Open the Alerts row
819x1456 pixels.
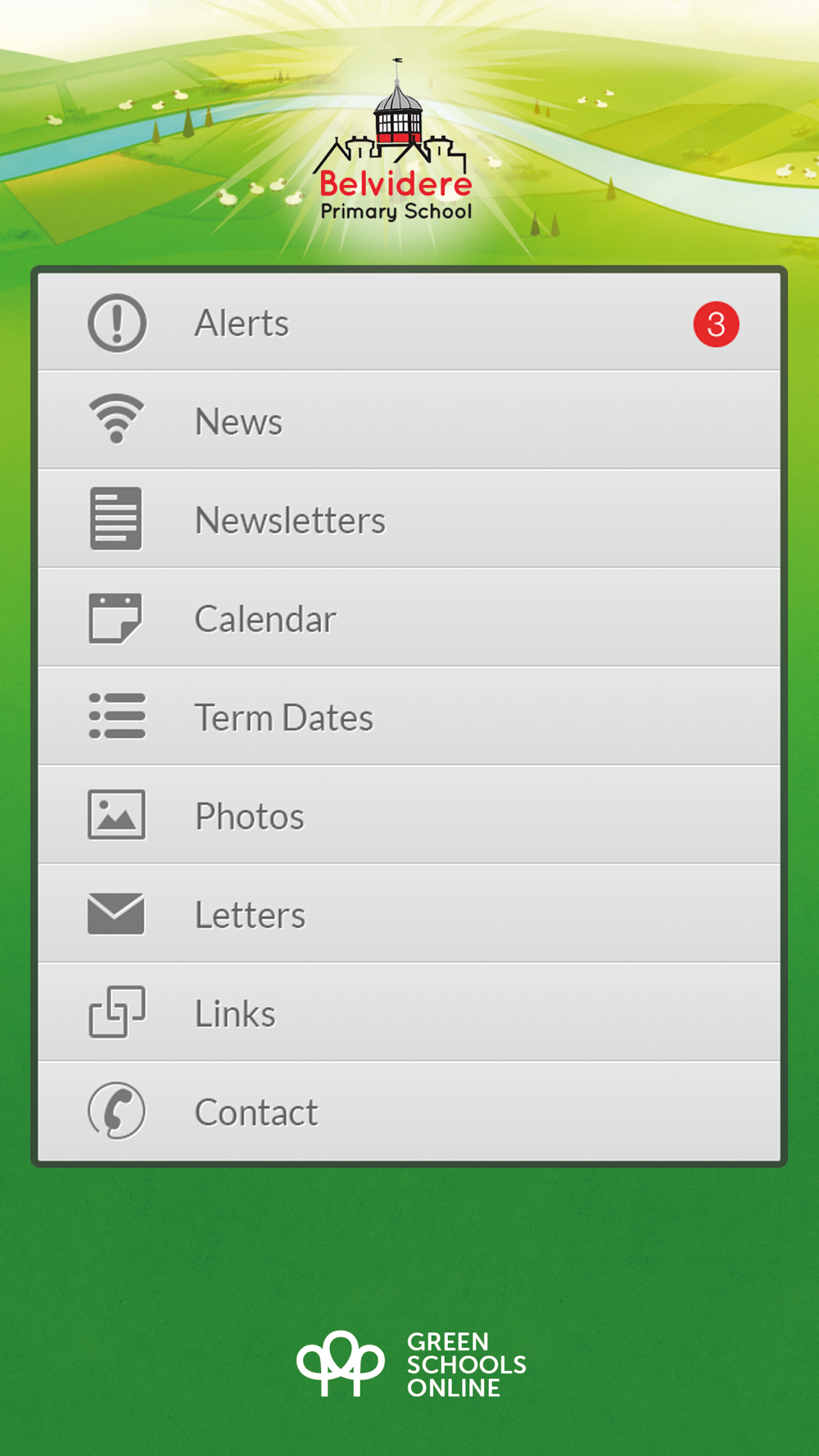click(409, 322)
